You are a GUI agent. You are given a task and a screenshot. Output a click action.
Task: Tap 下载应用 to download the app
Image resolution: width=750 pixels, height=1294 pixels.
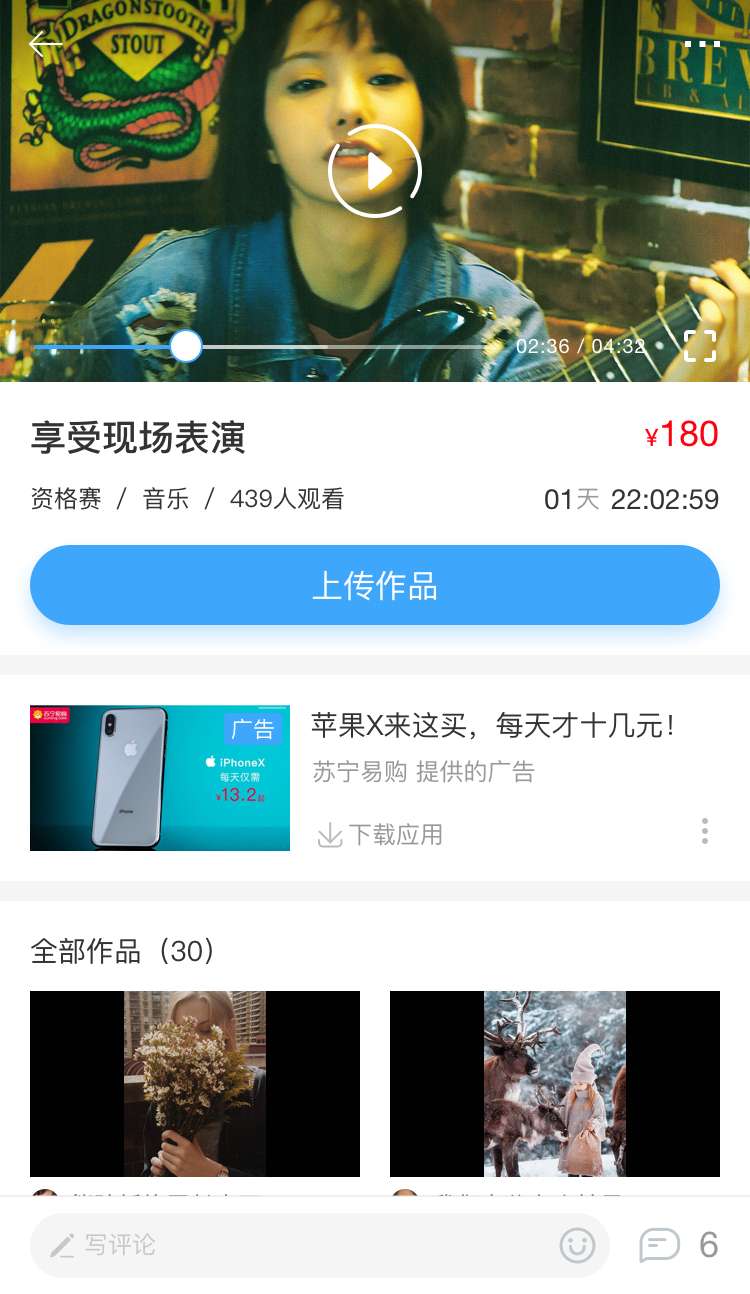[380, 835]
